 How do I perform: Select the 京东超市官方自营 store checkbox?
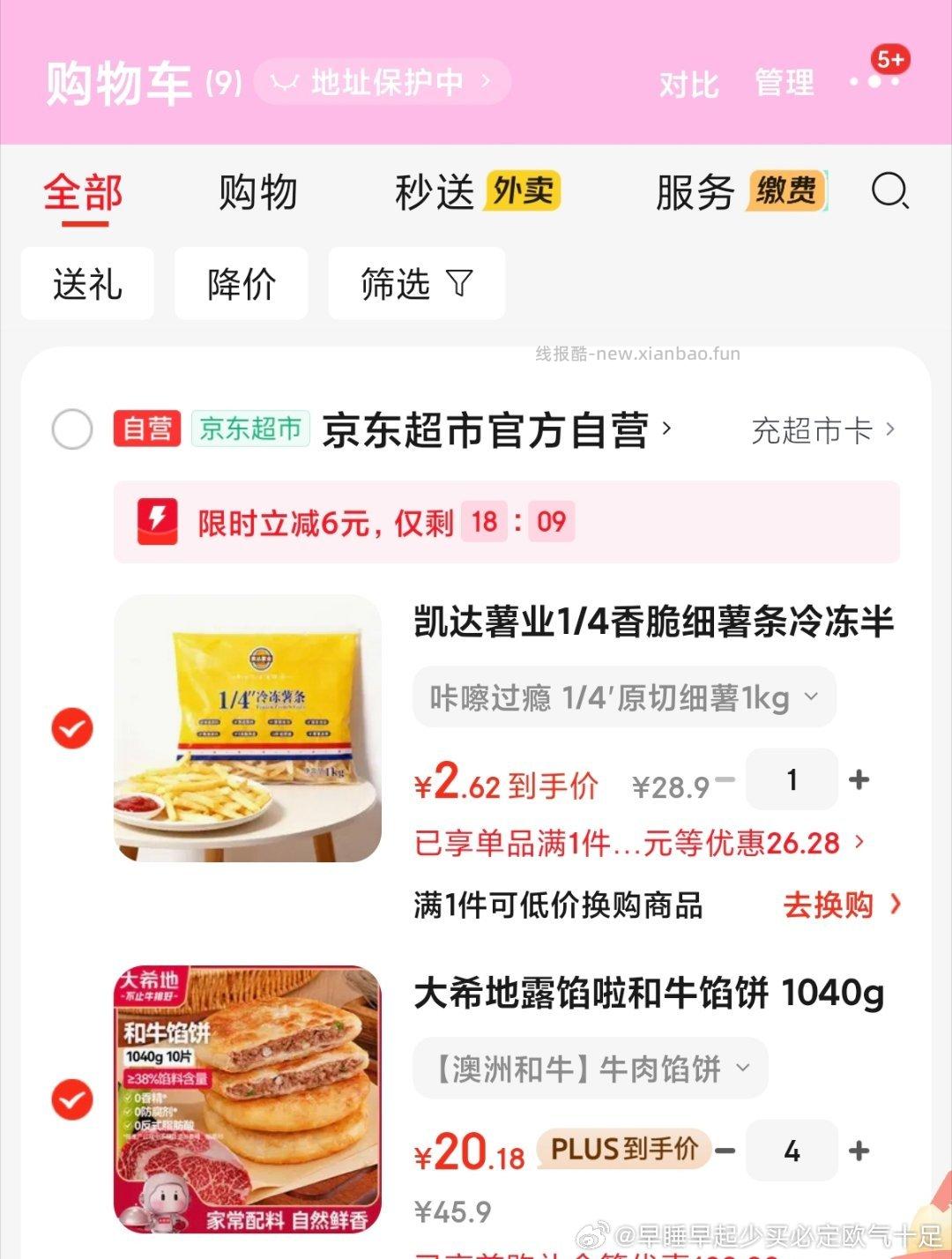pos(71,429)
